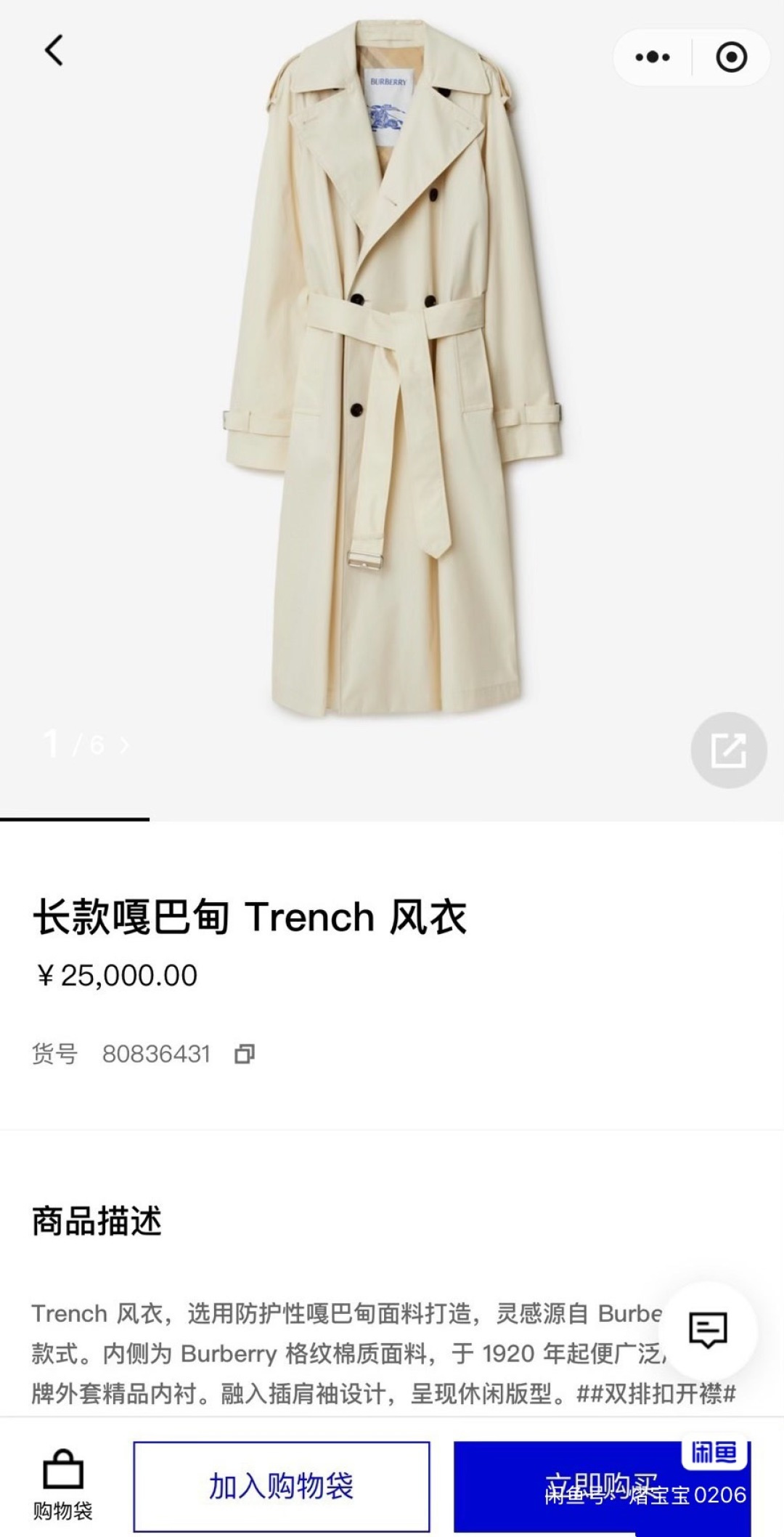Screen dimensions: 784x1537
Task: Open the mini program more-options menu
Action: click(x=652, y=57)
